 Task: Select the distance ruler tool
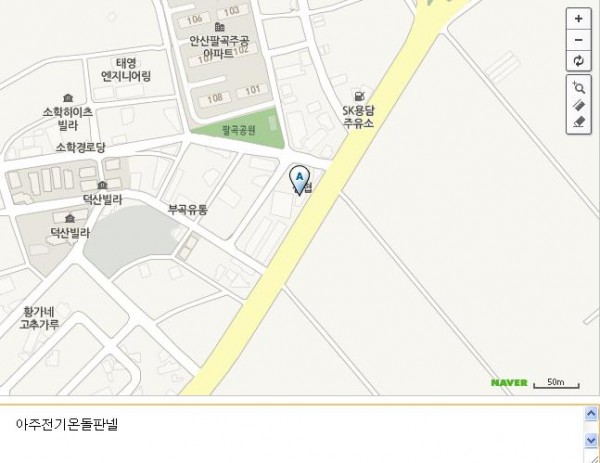point(578,104)
